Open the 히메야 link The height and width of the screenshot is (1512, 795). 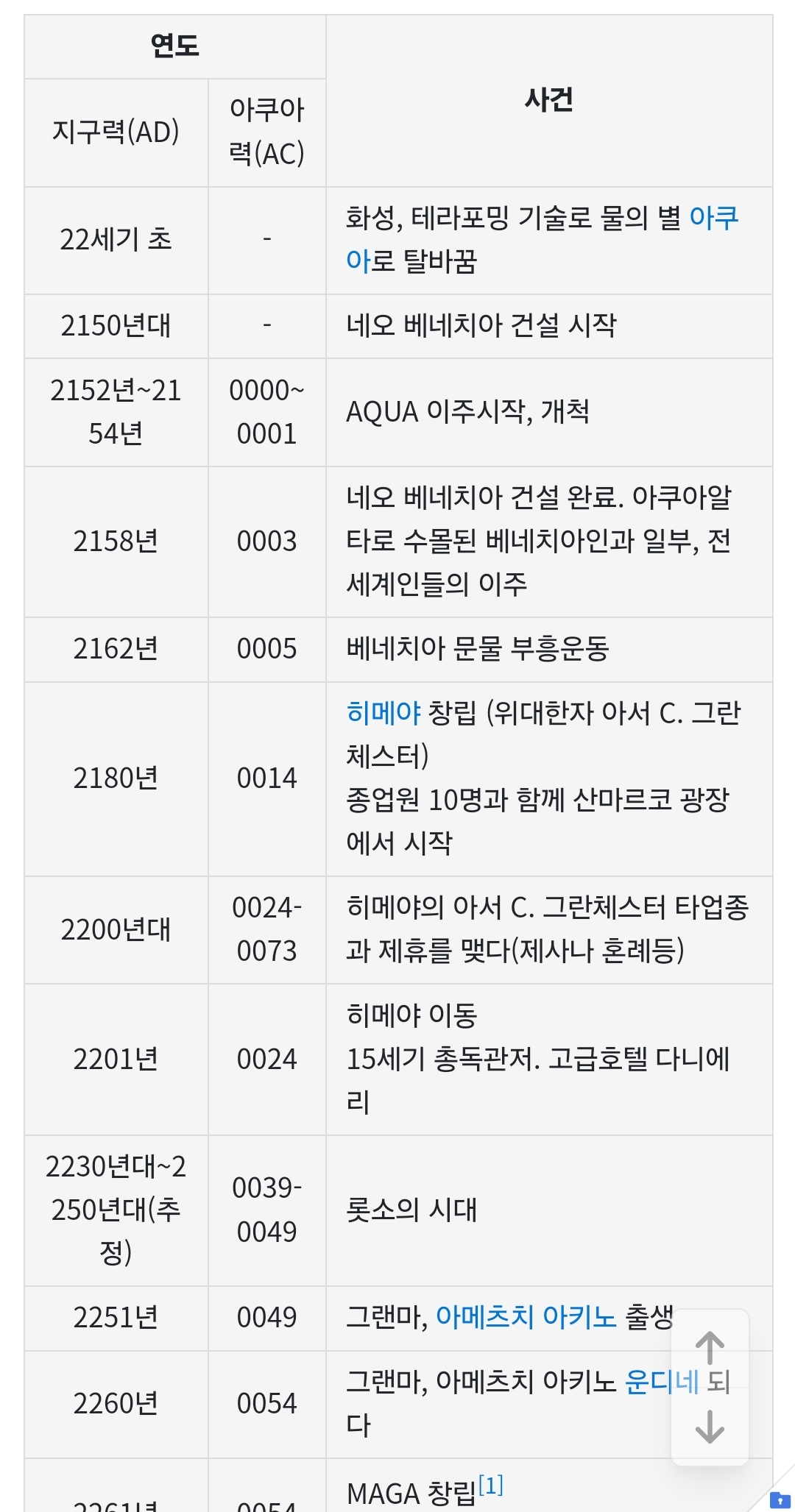pyautogui.click(x=383, y=713)
